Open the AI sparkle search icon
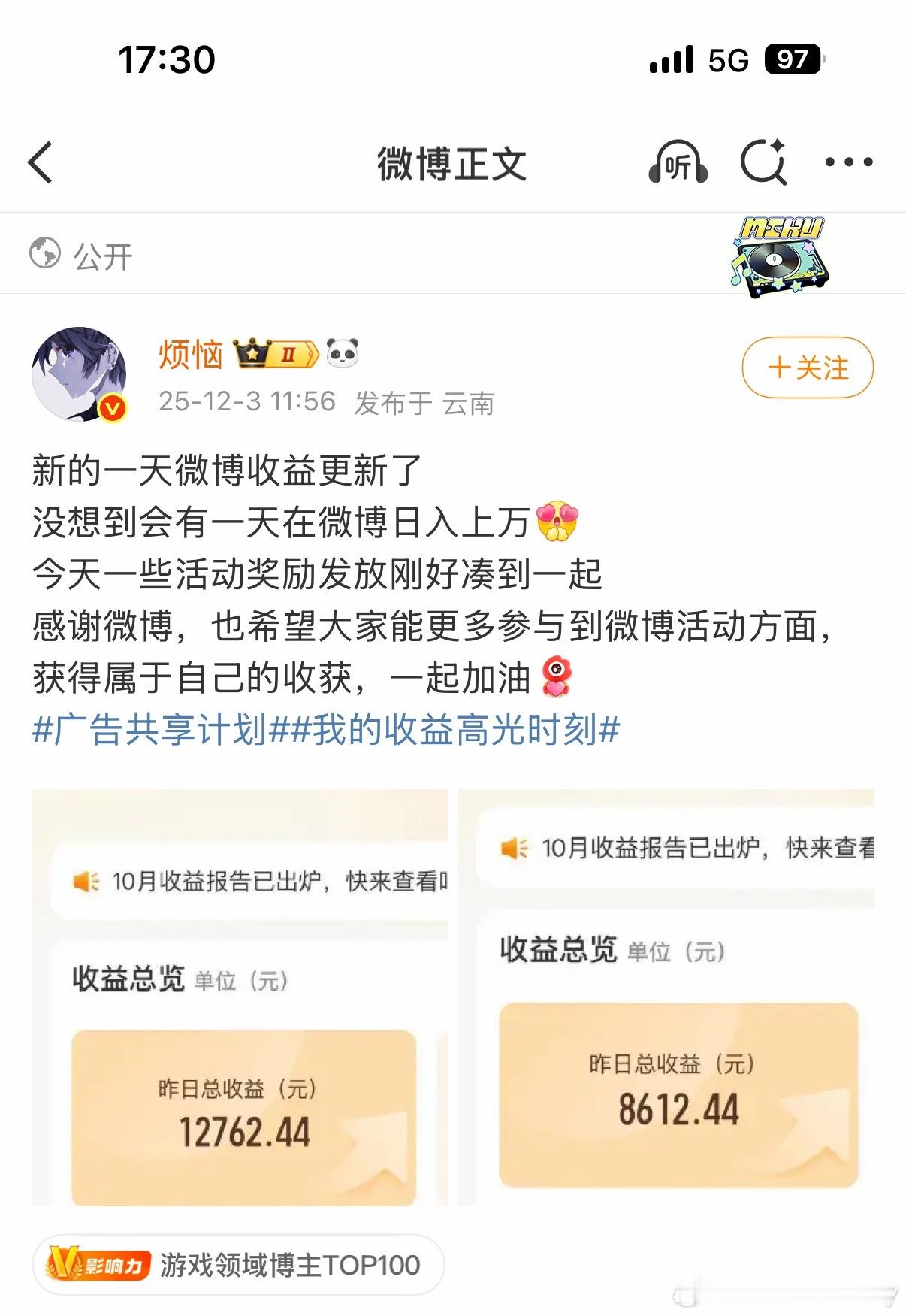This screenshot has height=1316, width=906. click(x=765, y=162)
